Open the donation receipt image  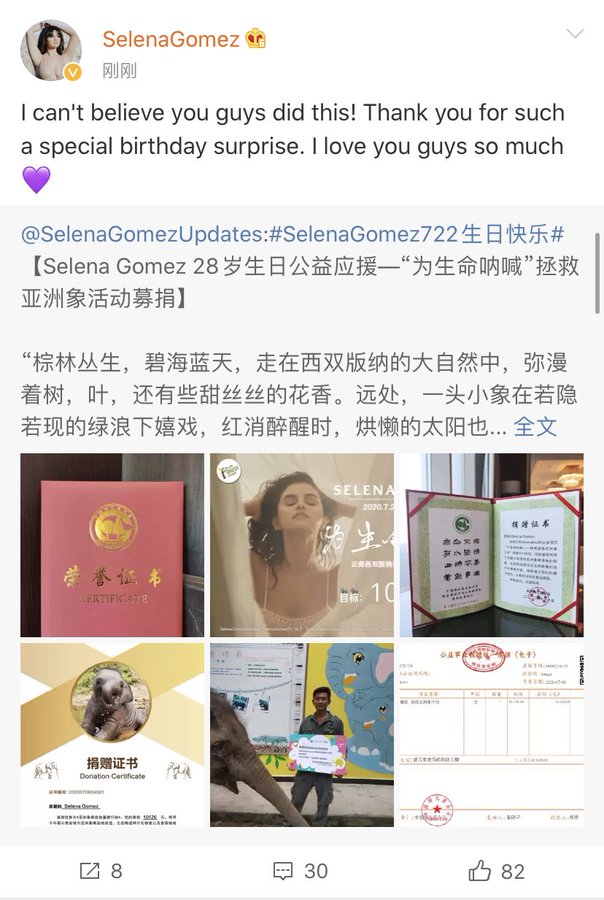click(x=491, y=735)
